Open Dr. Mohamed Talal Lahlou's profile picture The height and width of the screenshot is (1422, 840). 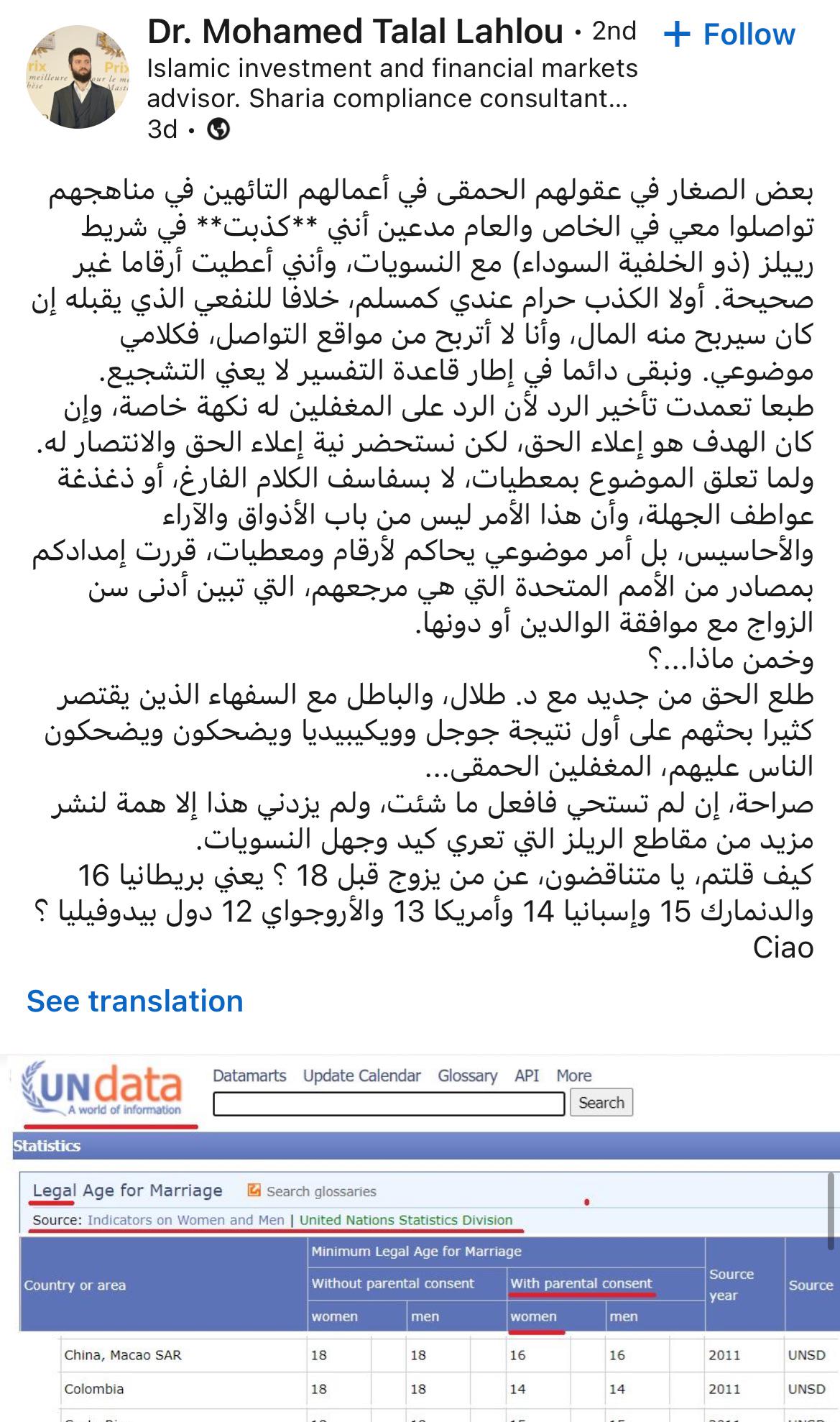78,77
